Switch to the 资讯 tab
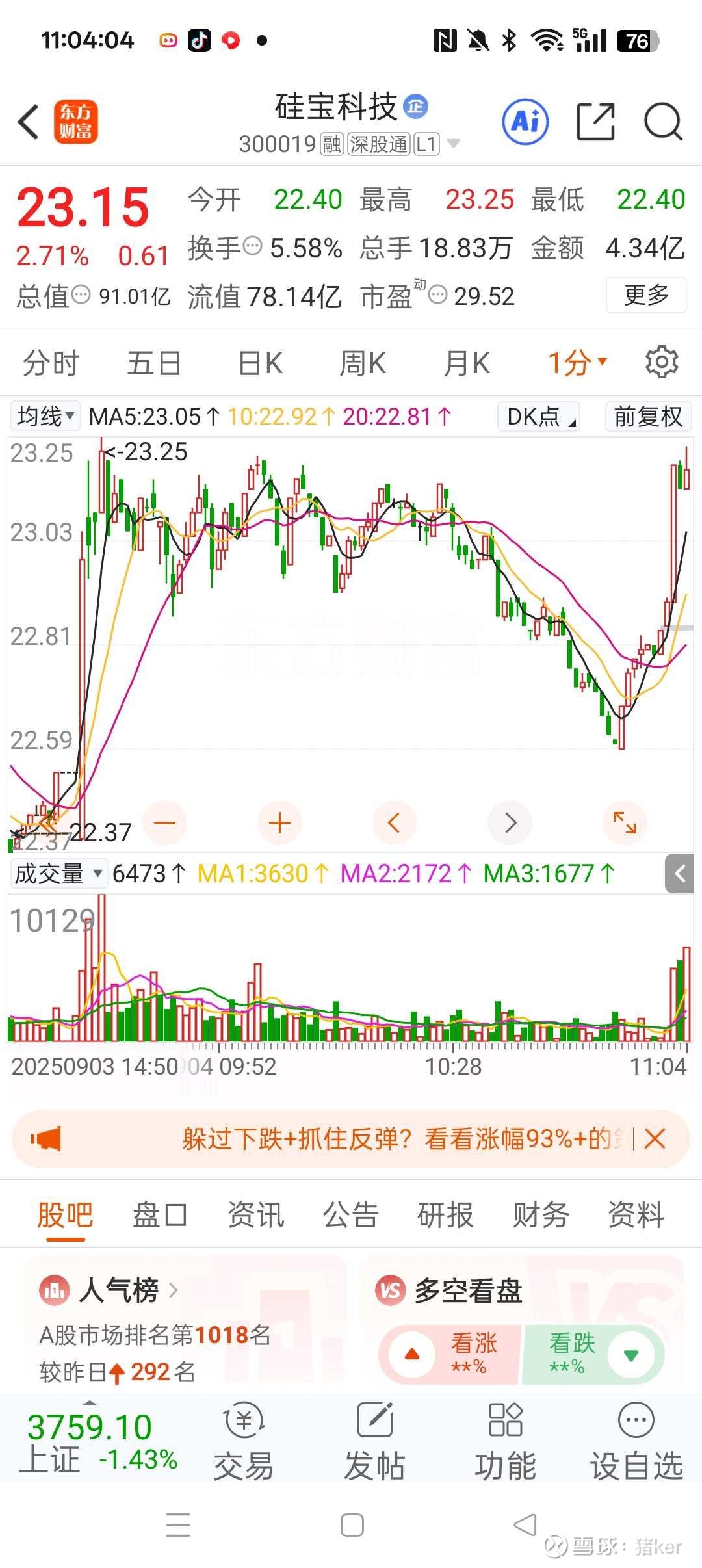The width and height of the screenshot is (702, 1568). (255, 1214)
